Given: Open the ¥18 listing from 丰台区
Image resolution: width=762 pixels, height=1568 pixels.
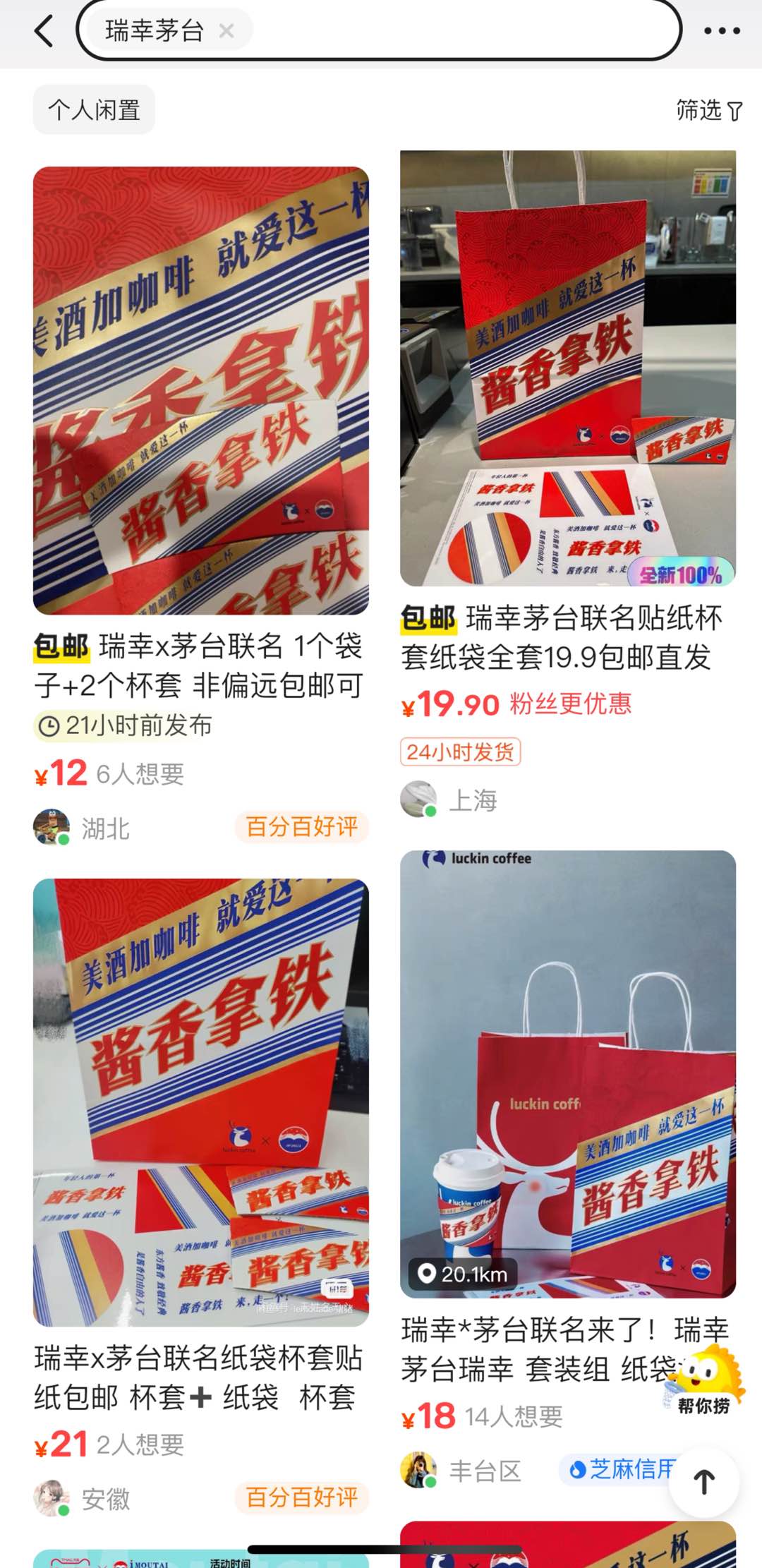Looking at the screenshot, I should (x=567, y=1074).
